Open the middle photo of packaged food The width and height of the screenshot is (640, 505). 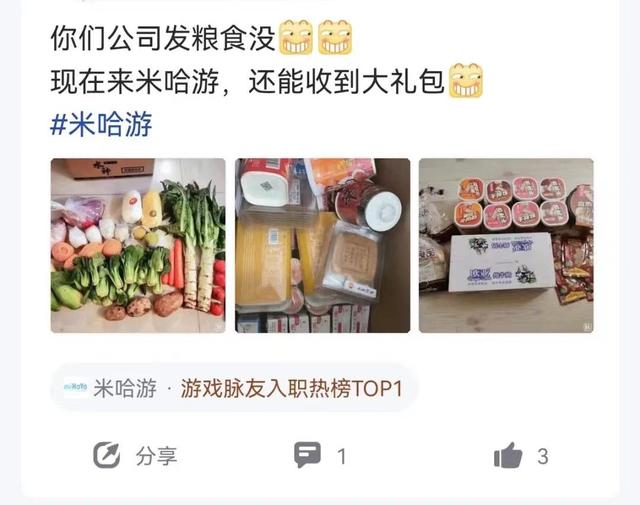coord(323,245)
